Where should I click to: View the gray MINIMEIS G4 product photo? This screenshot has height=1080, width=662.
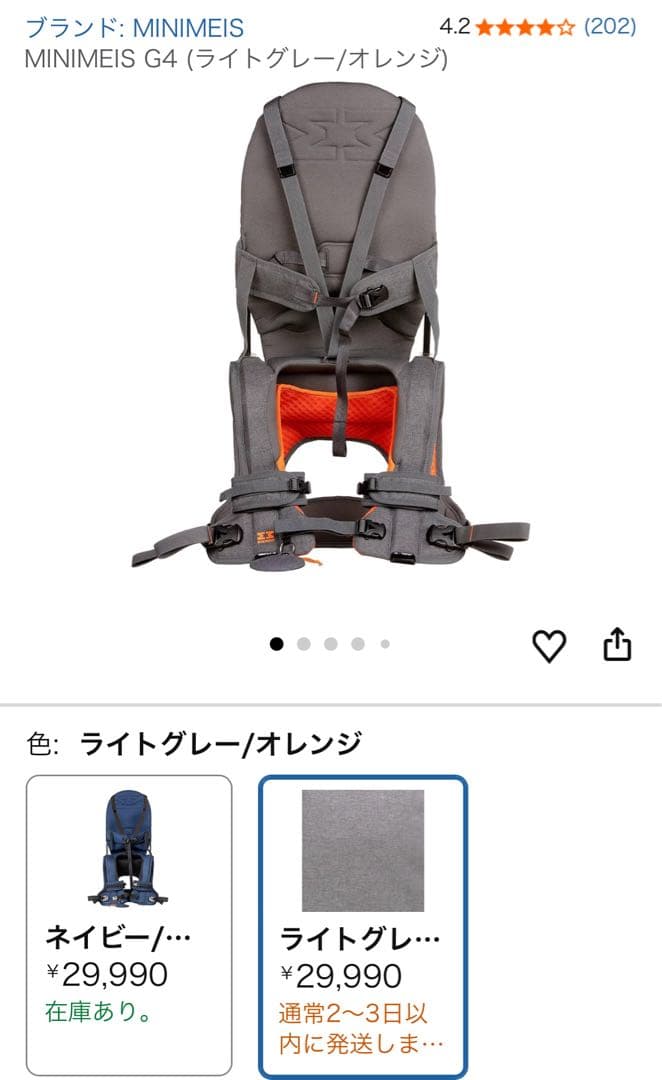click(x=331, y=335)
